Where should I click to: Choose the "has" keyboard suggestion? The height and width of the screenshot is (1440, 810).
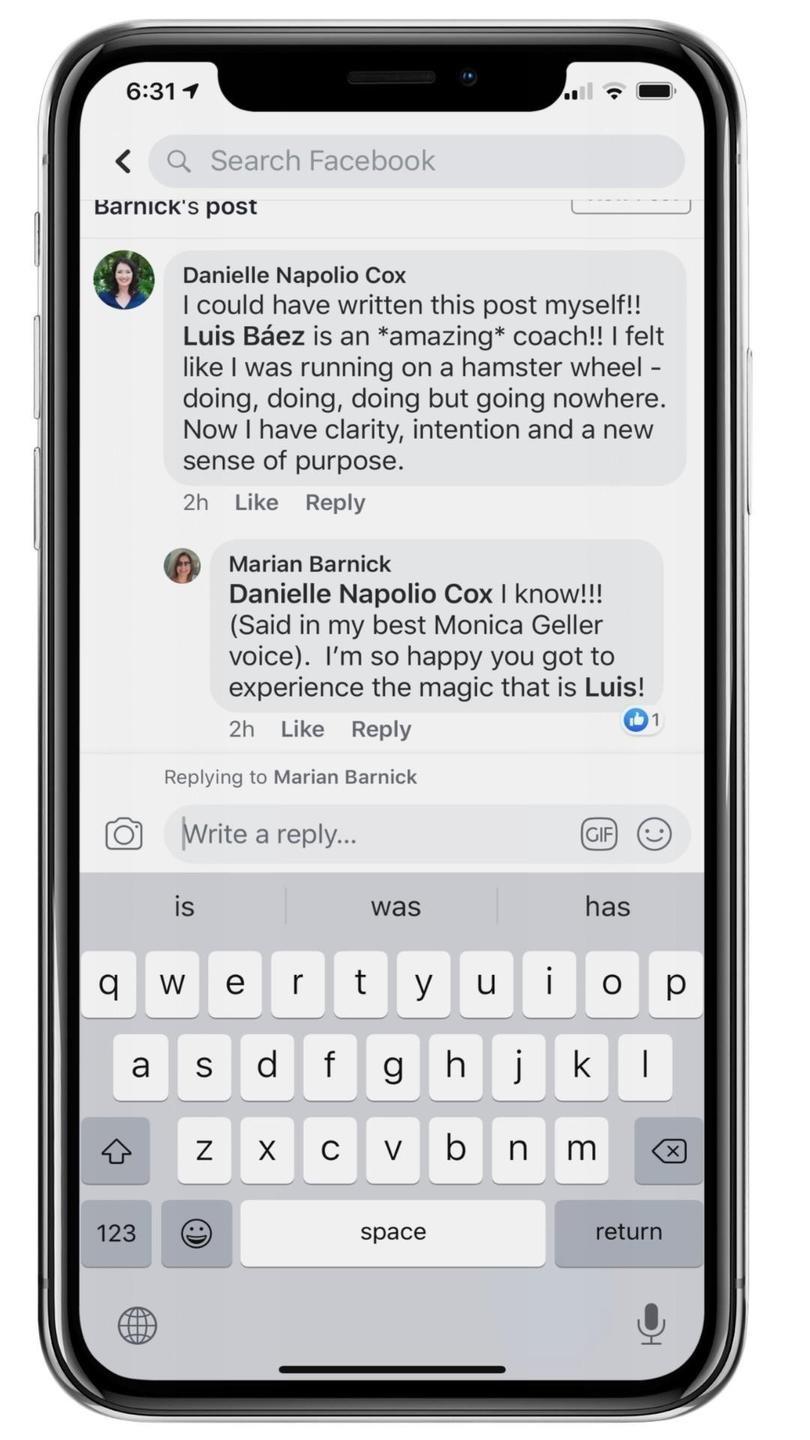pos(607,907)
